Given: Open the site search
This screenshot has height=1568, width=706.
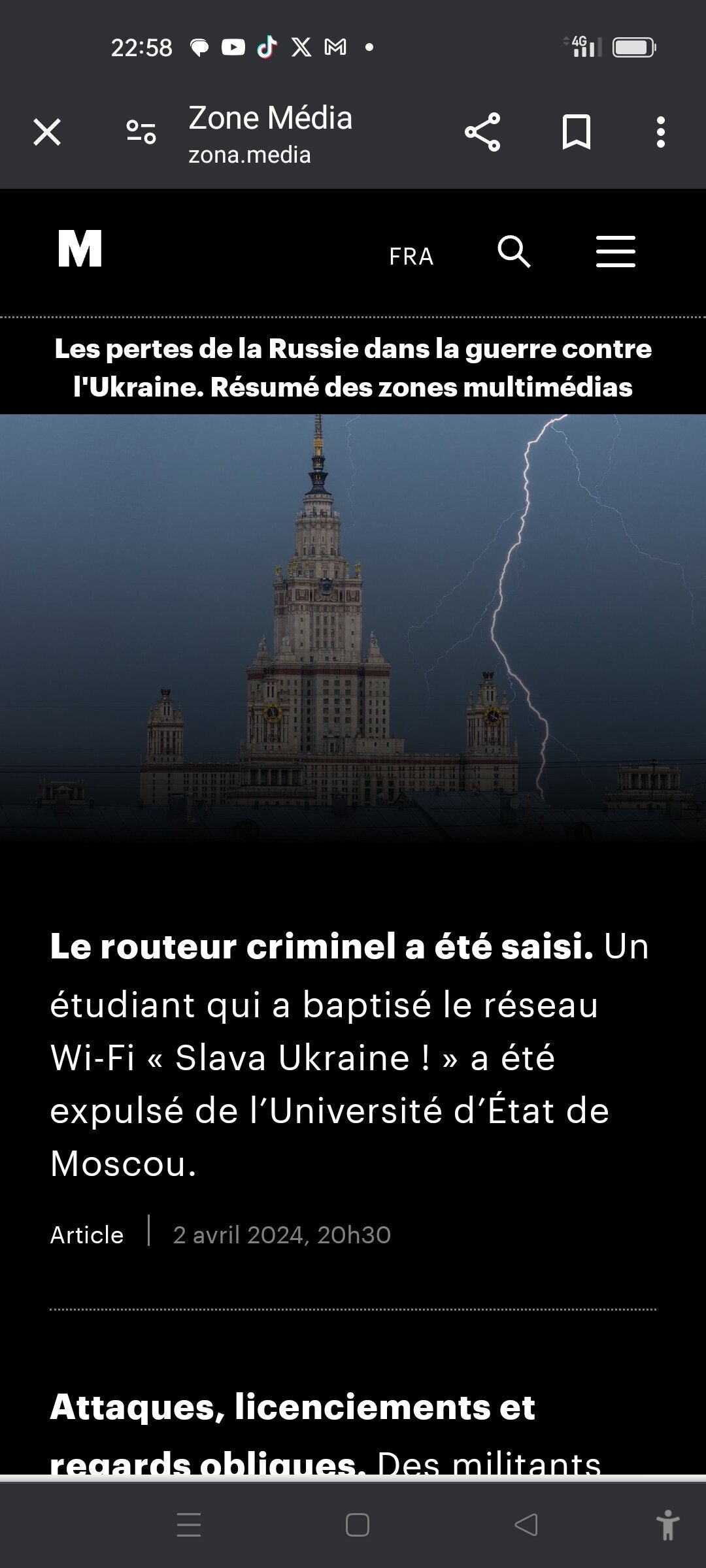Looking at the screenshot, I should click(x=514, y=252).
